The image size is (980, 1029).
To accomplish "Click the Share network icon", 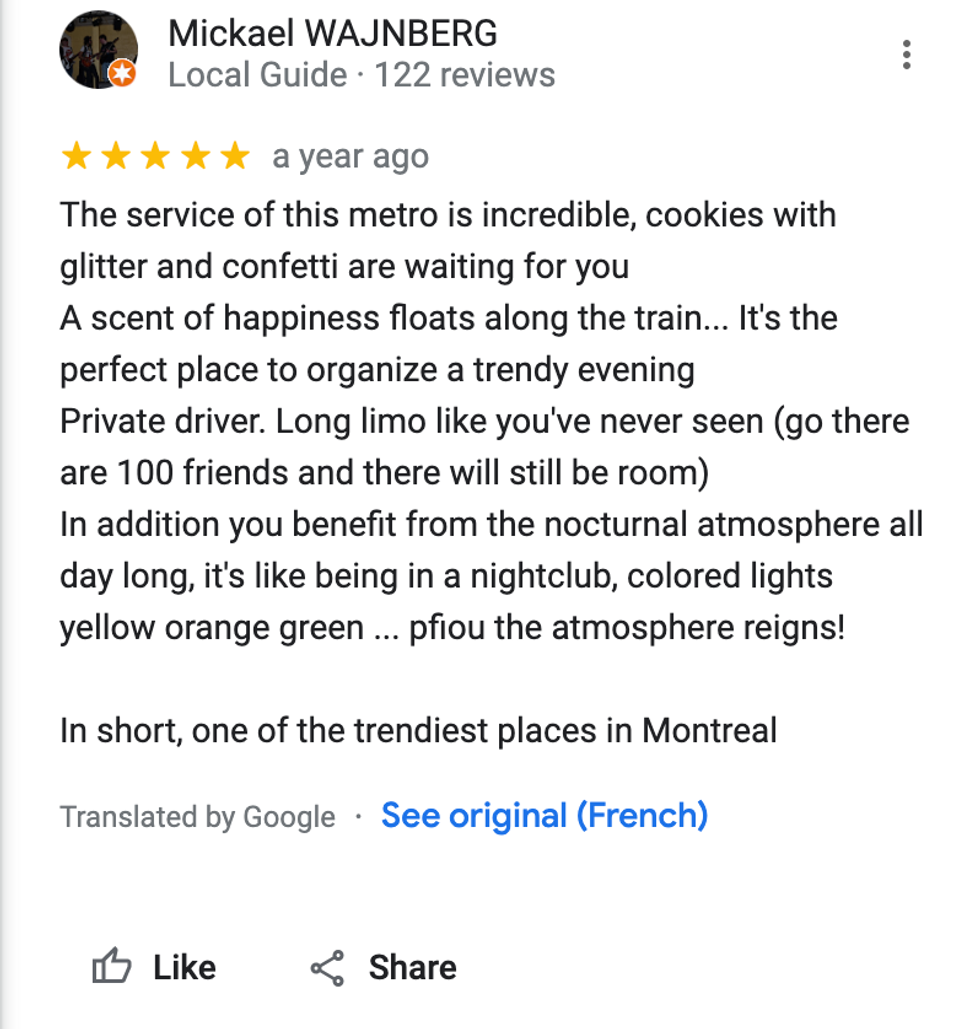I will pyautogui.click(x=326, y=966).
